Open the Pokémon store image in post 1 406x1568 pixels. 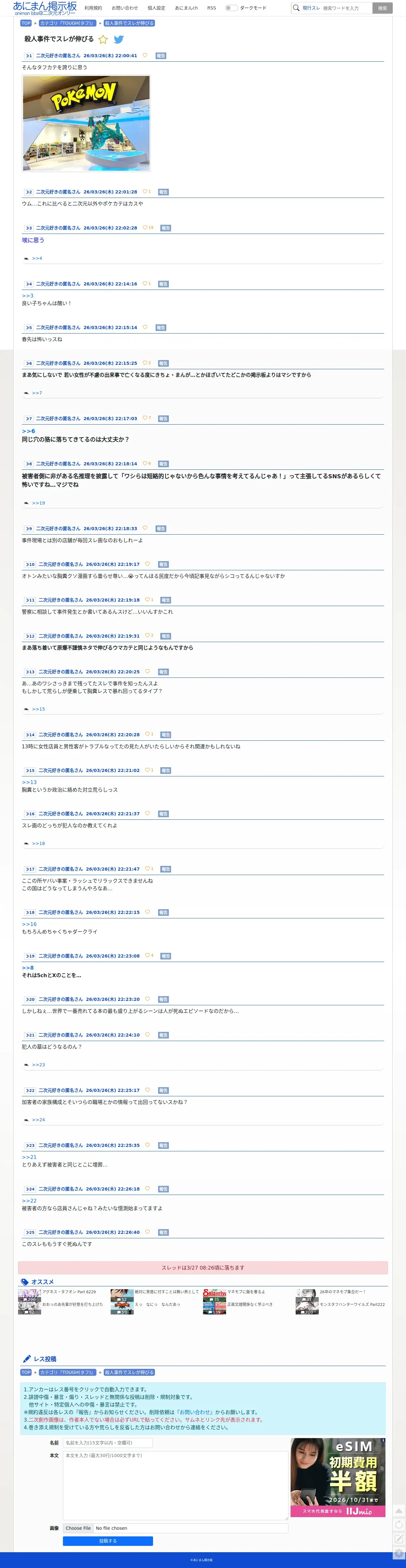point(86,123)
